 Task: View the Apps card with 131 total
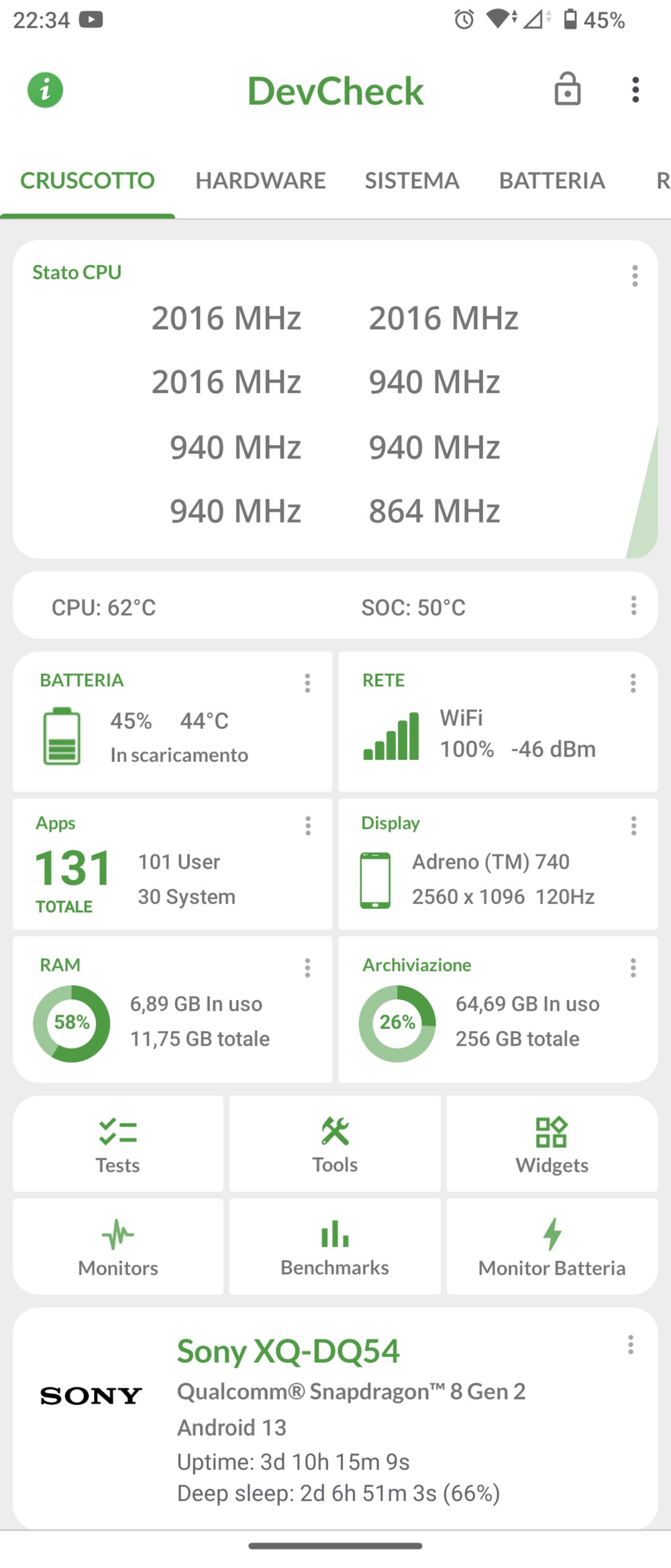(172, 865)
